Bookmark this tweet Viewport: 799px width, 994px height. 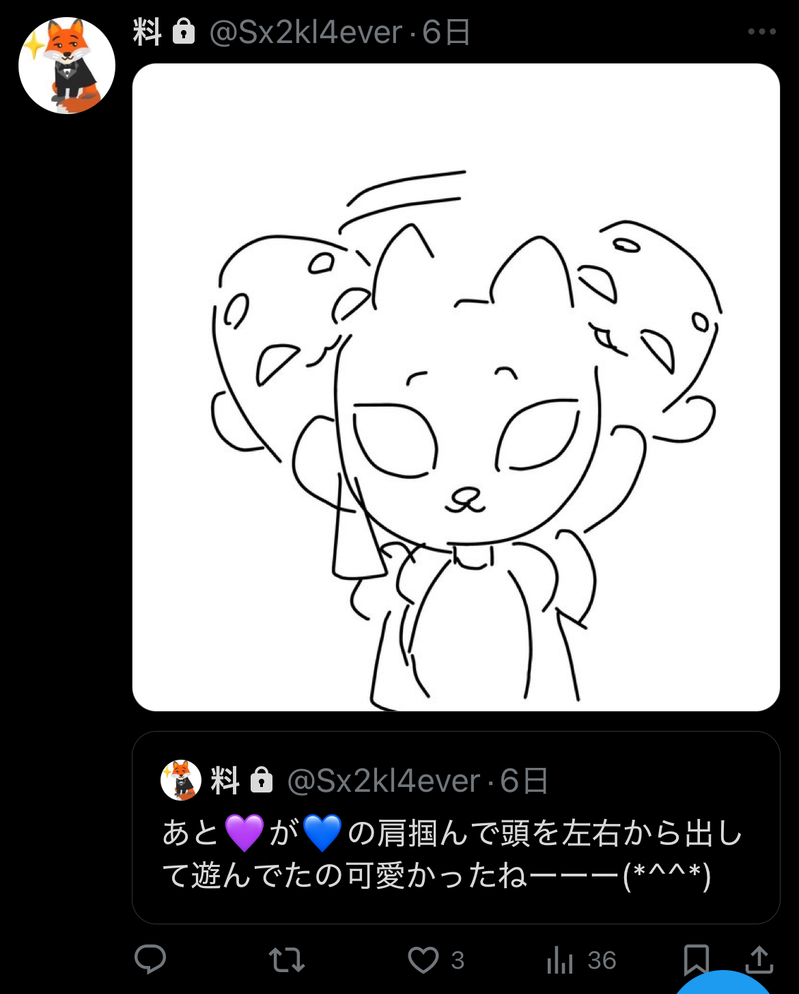click(x=696, y=960)
